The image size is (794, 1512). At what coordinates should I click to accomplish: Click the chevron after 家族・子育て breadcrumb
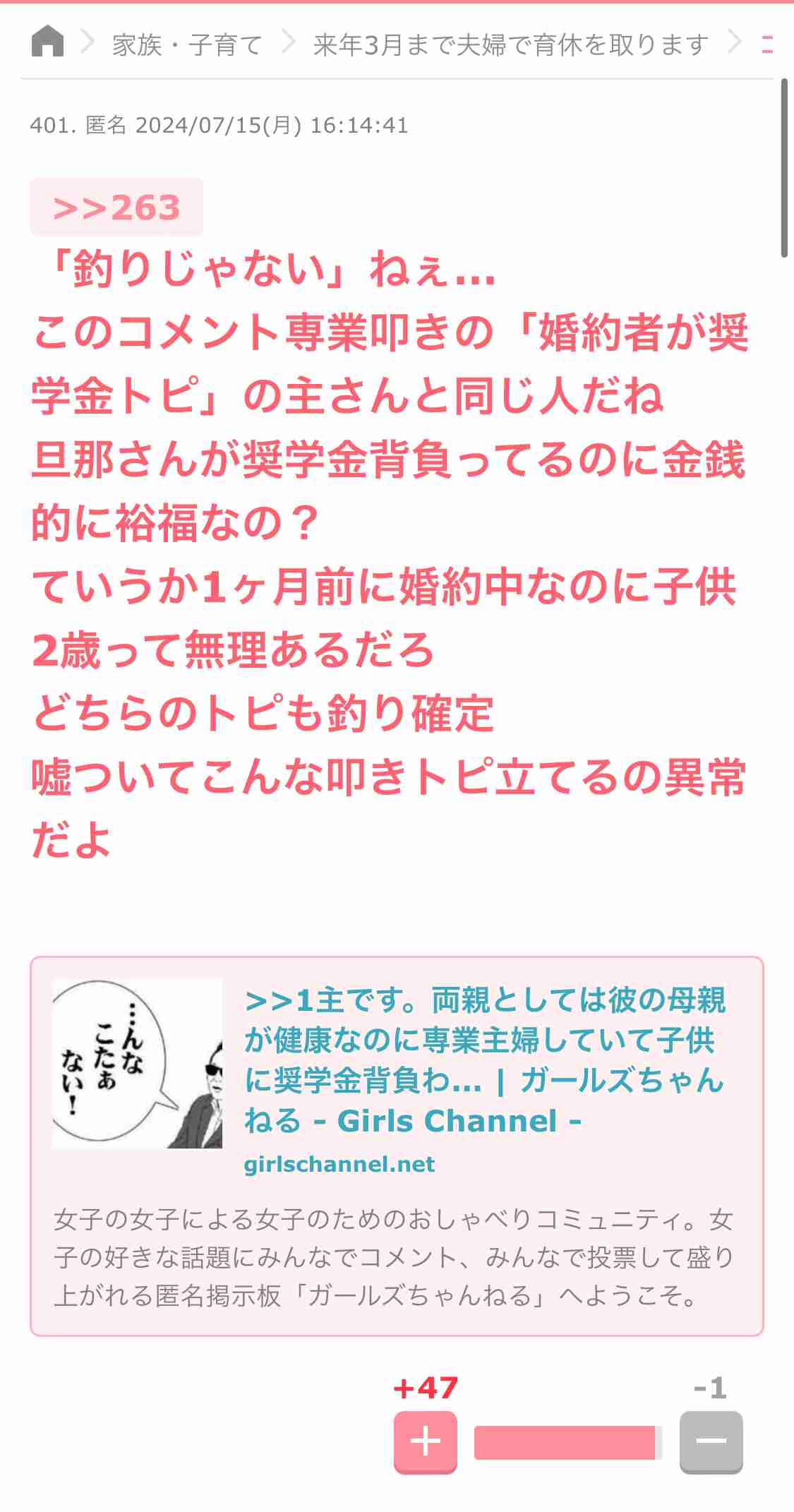tap(289, 44)
